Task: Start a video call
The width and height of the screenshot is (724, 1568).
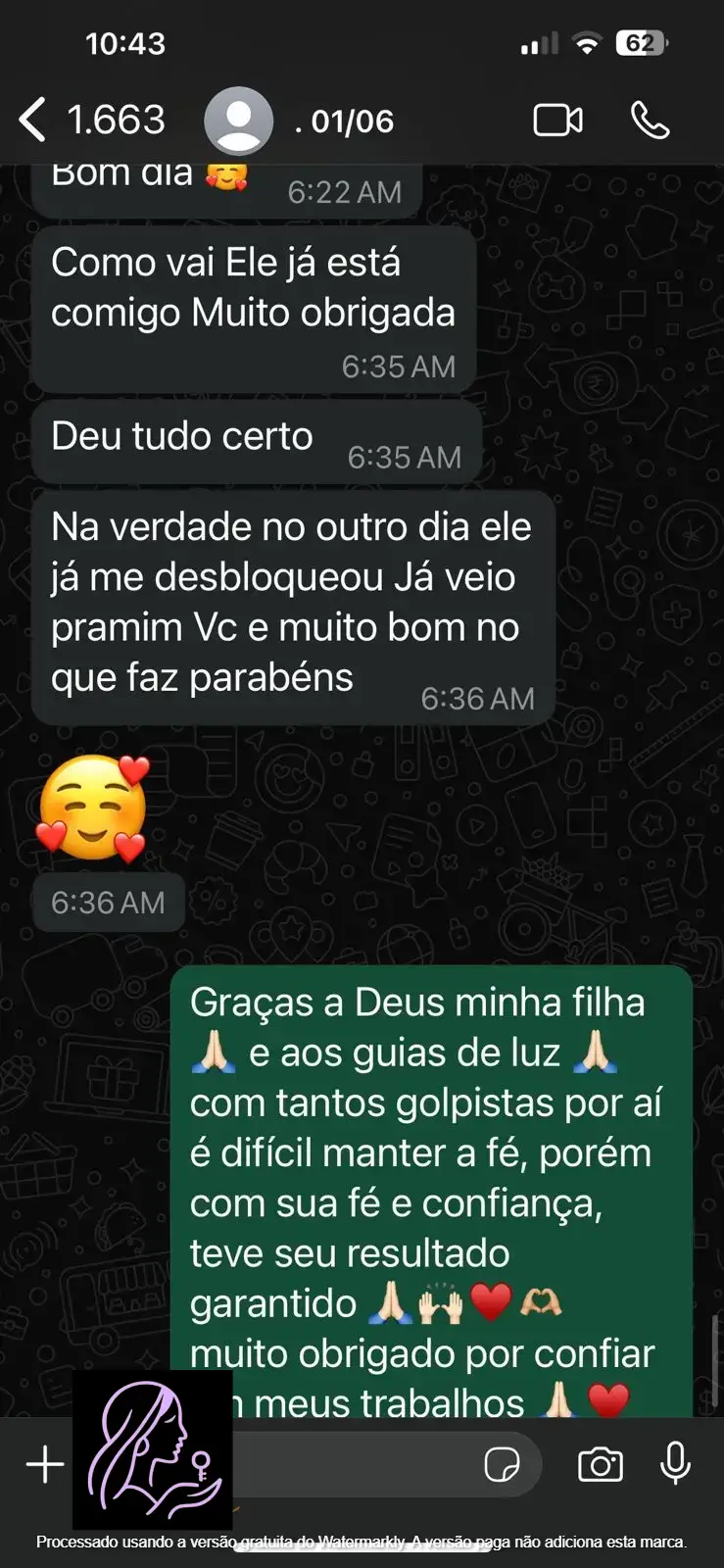Action: 557,121
